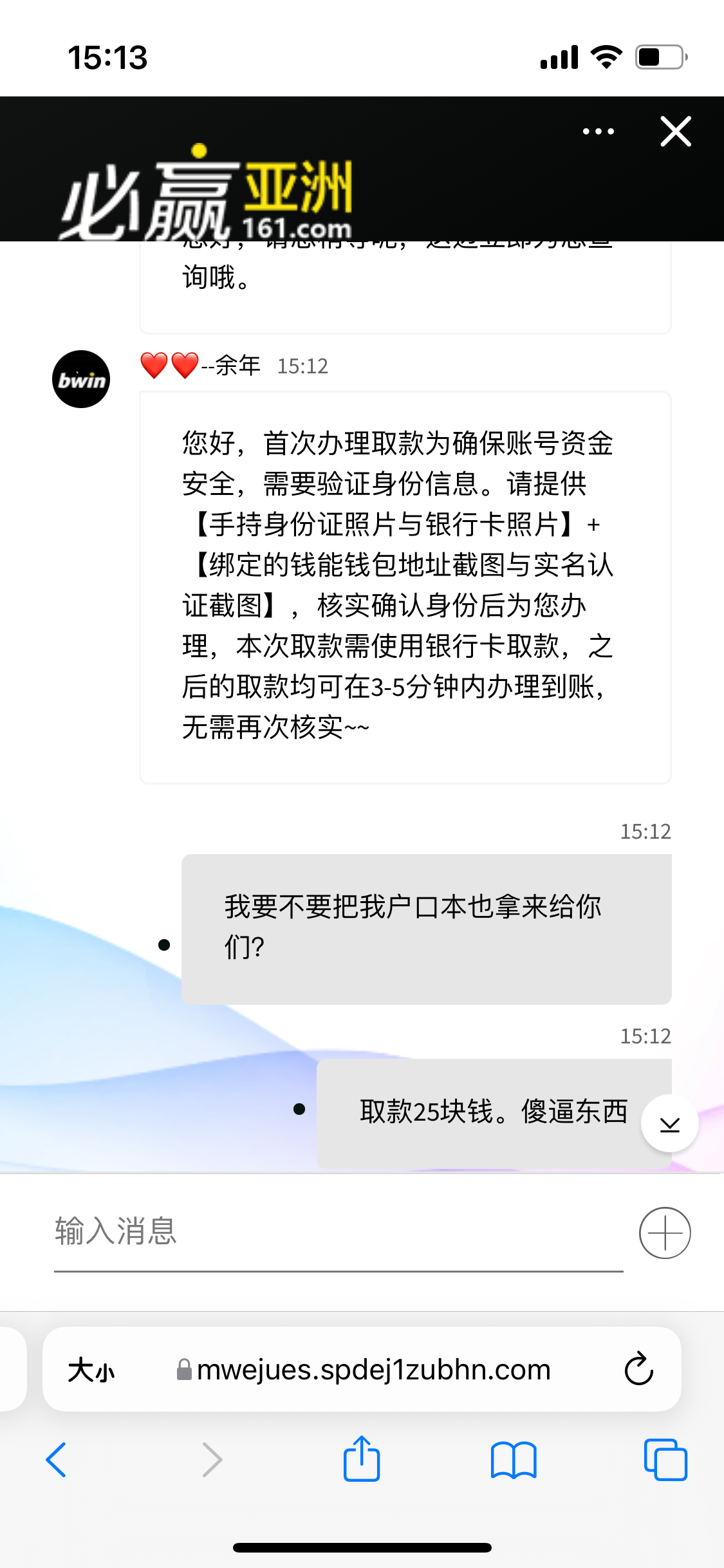The image size is (724, 1568).
Task: Navigate back using the back chevron
Action: coord(57,1459)
